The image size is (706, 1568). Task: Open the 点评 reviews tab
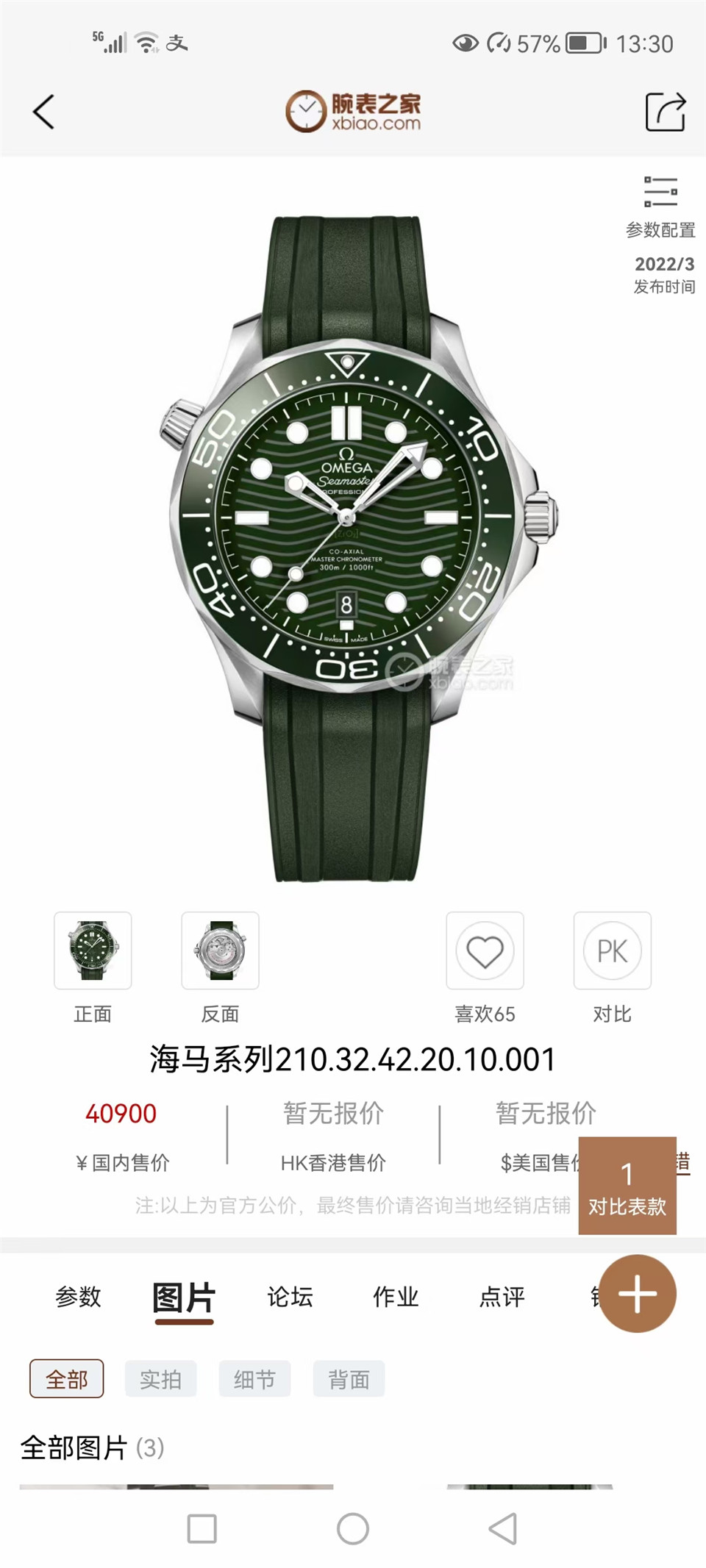502,1297
